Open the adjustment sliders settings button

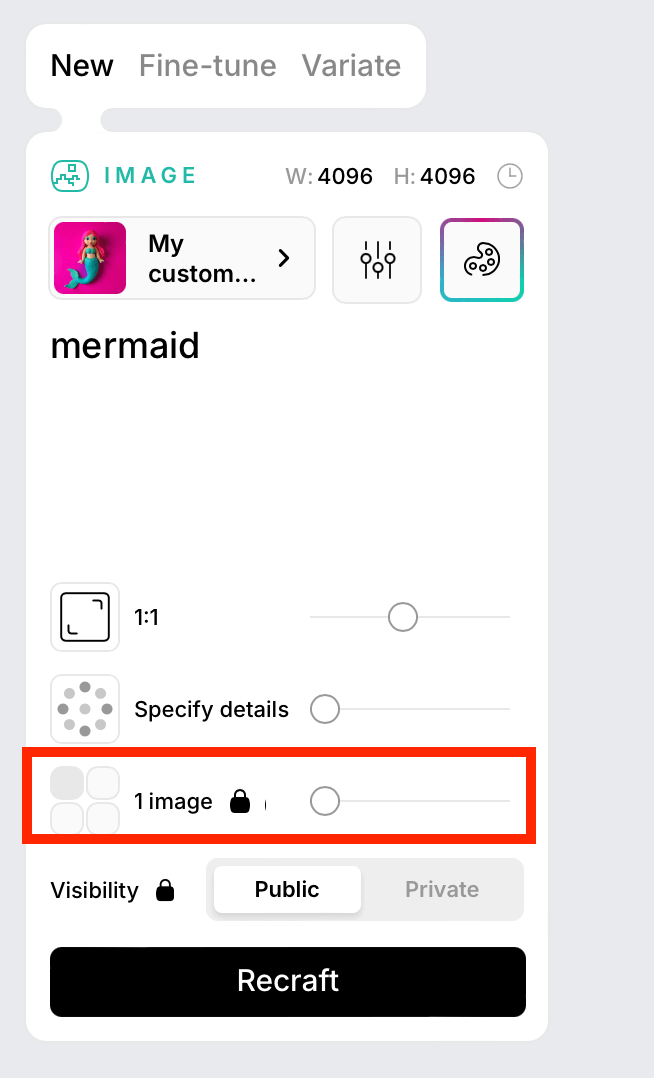377,260
